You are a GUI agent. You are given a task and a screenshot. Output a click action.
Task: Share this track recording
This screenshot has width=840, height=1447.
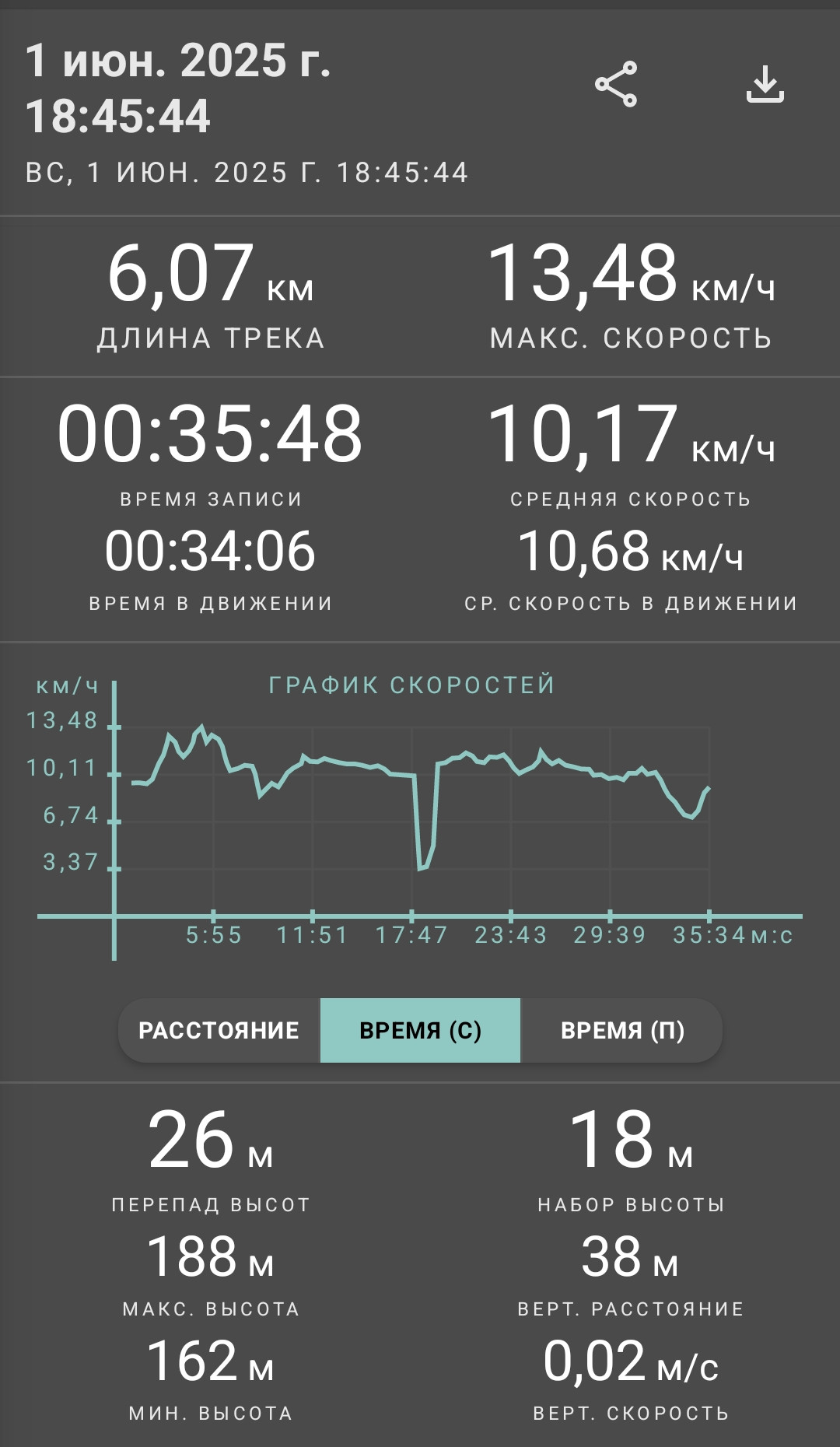click(x=616, y=84)
